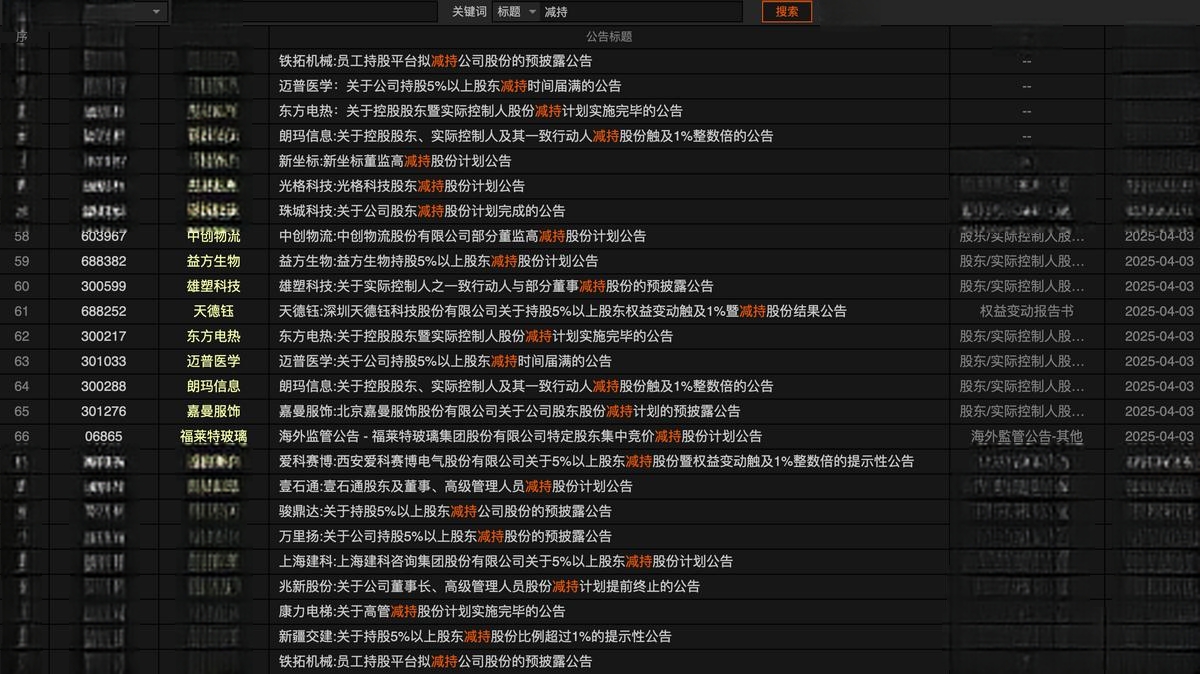Open 雄塑科技 减持股份预披露公告
This screenshot has width=1200, height=674.
point(496,286)
